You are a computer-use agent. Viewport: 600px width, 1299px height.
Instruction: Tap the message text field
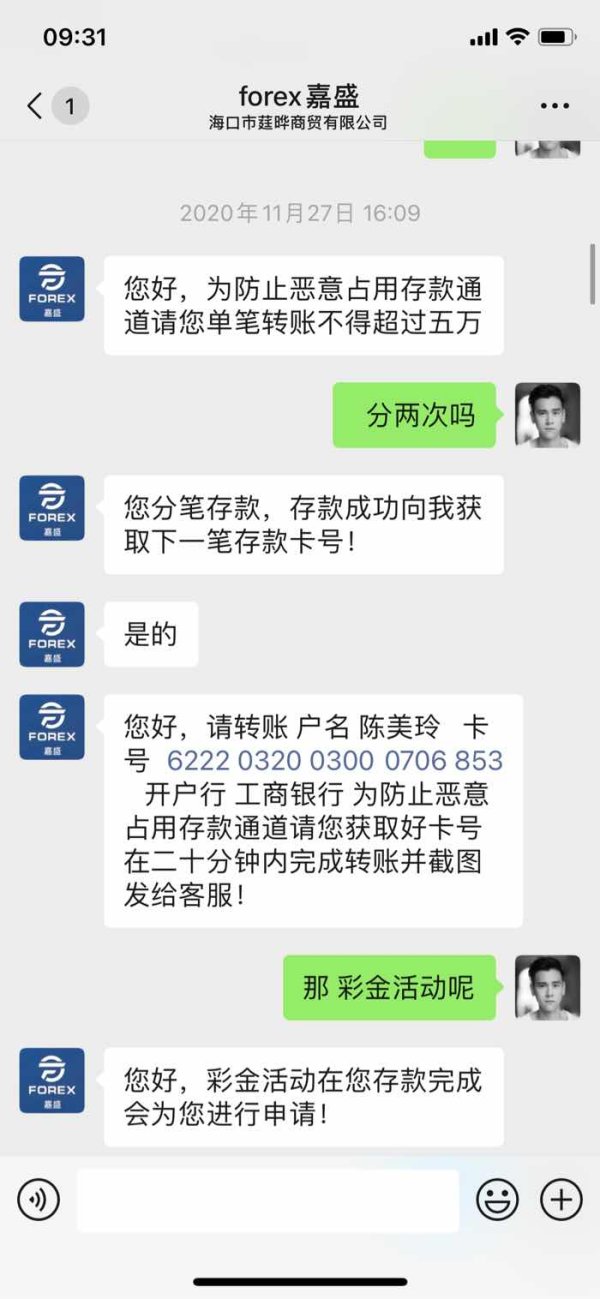tap(268, 1200)
